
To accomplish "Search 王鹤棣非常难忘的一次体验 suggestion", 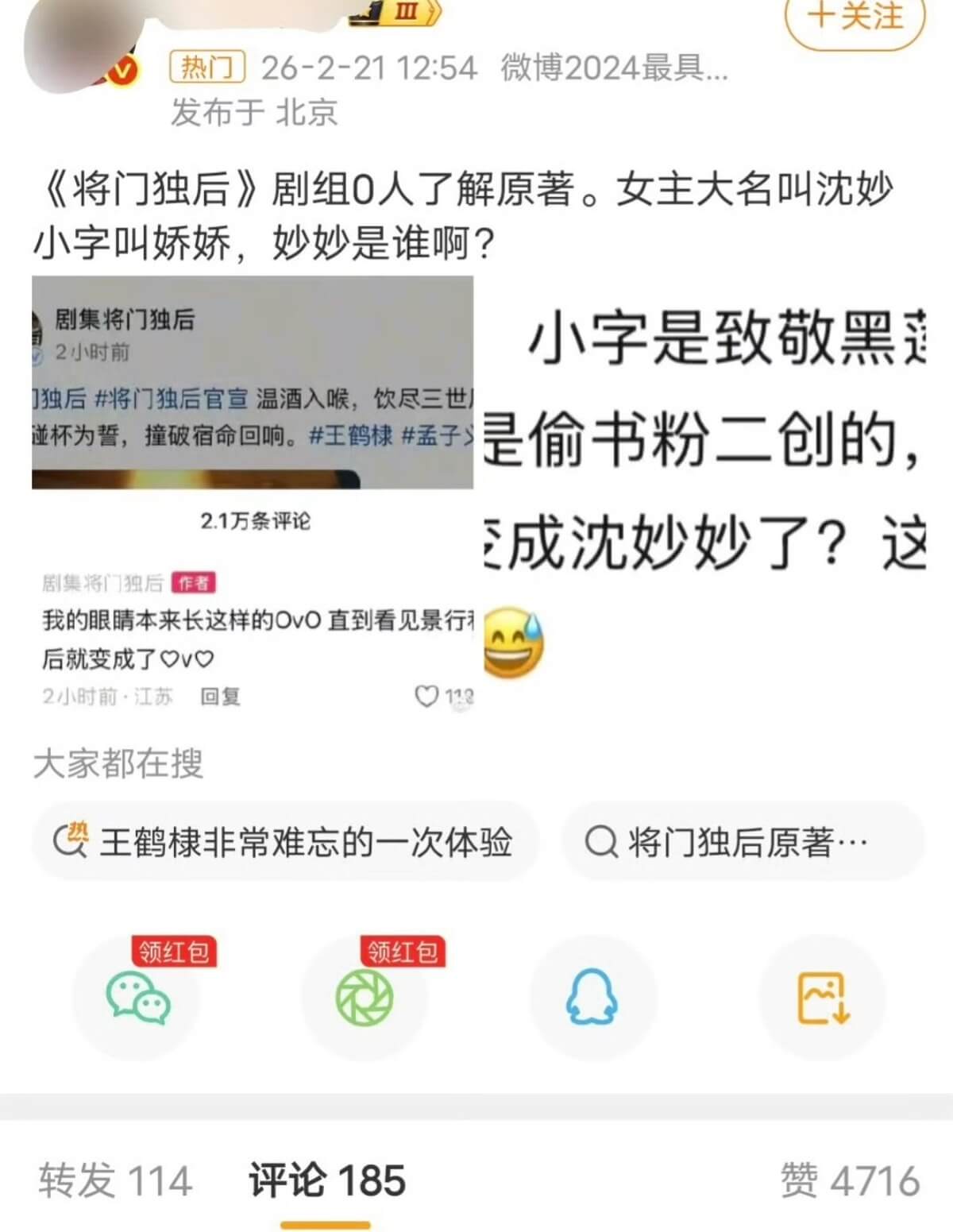I will [x=284, y=842].
